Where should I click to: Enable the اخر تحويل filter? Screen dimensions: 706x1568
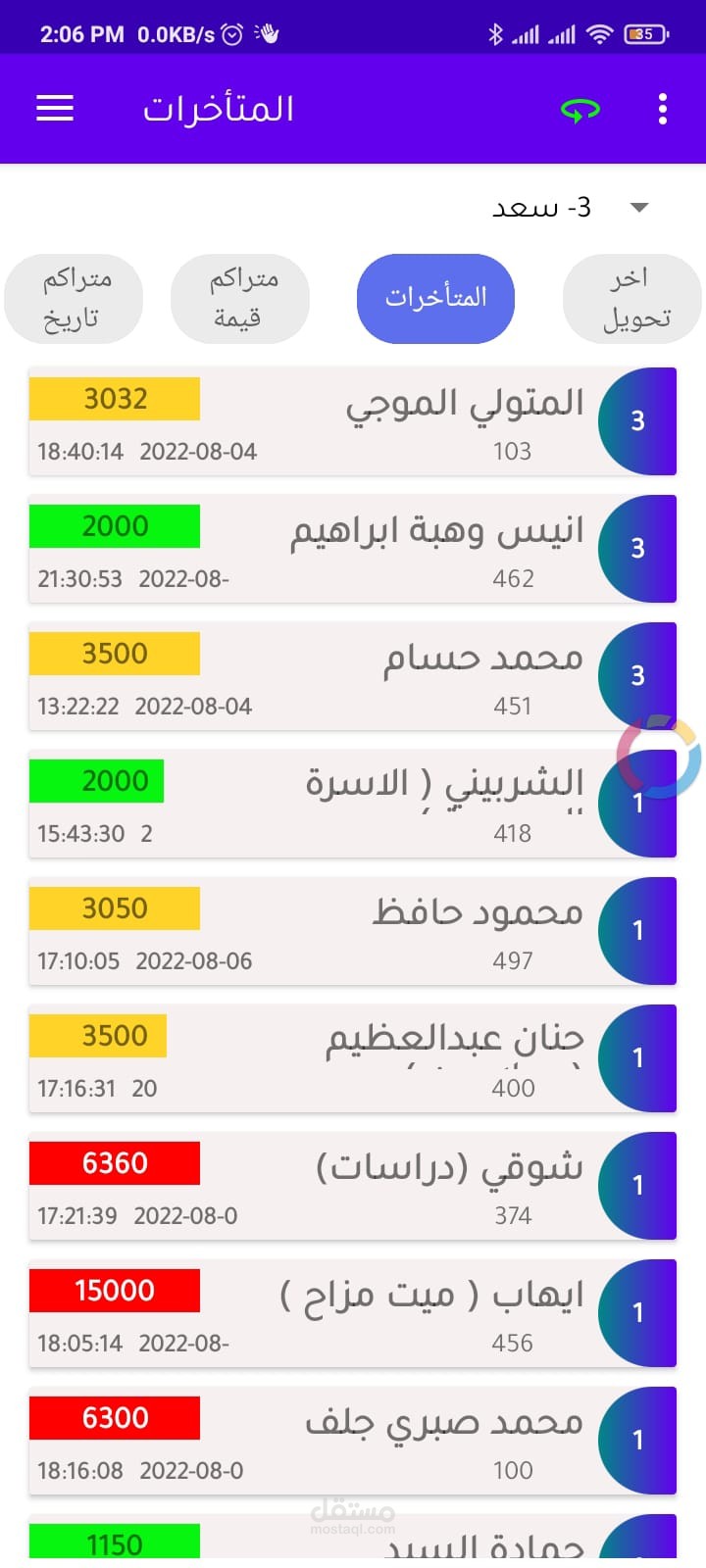632,298
